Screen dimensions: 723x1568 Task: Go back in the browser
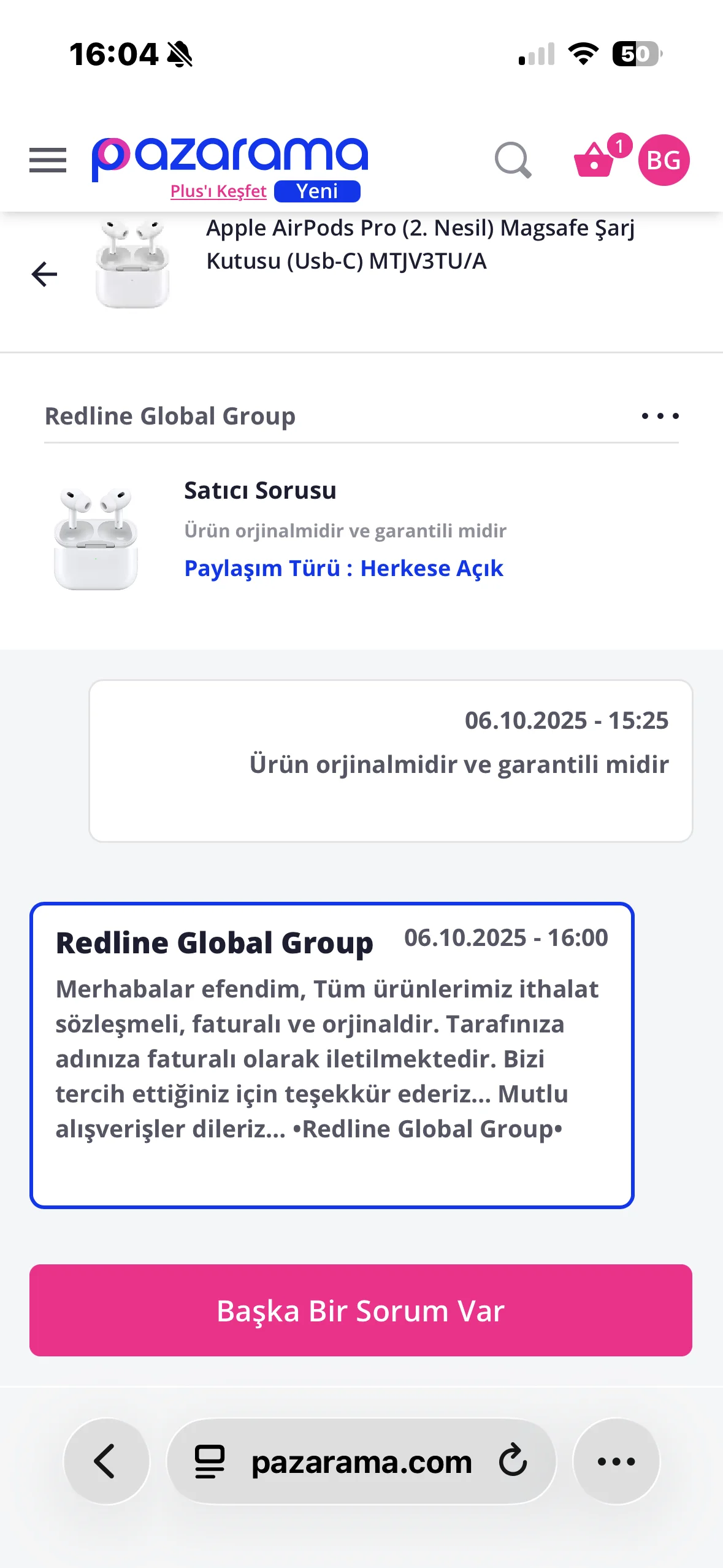pyautogui.click(x=106, y=1461)
